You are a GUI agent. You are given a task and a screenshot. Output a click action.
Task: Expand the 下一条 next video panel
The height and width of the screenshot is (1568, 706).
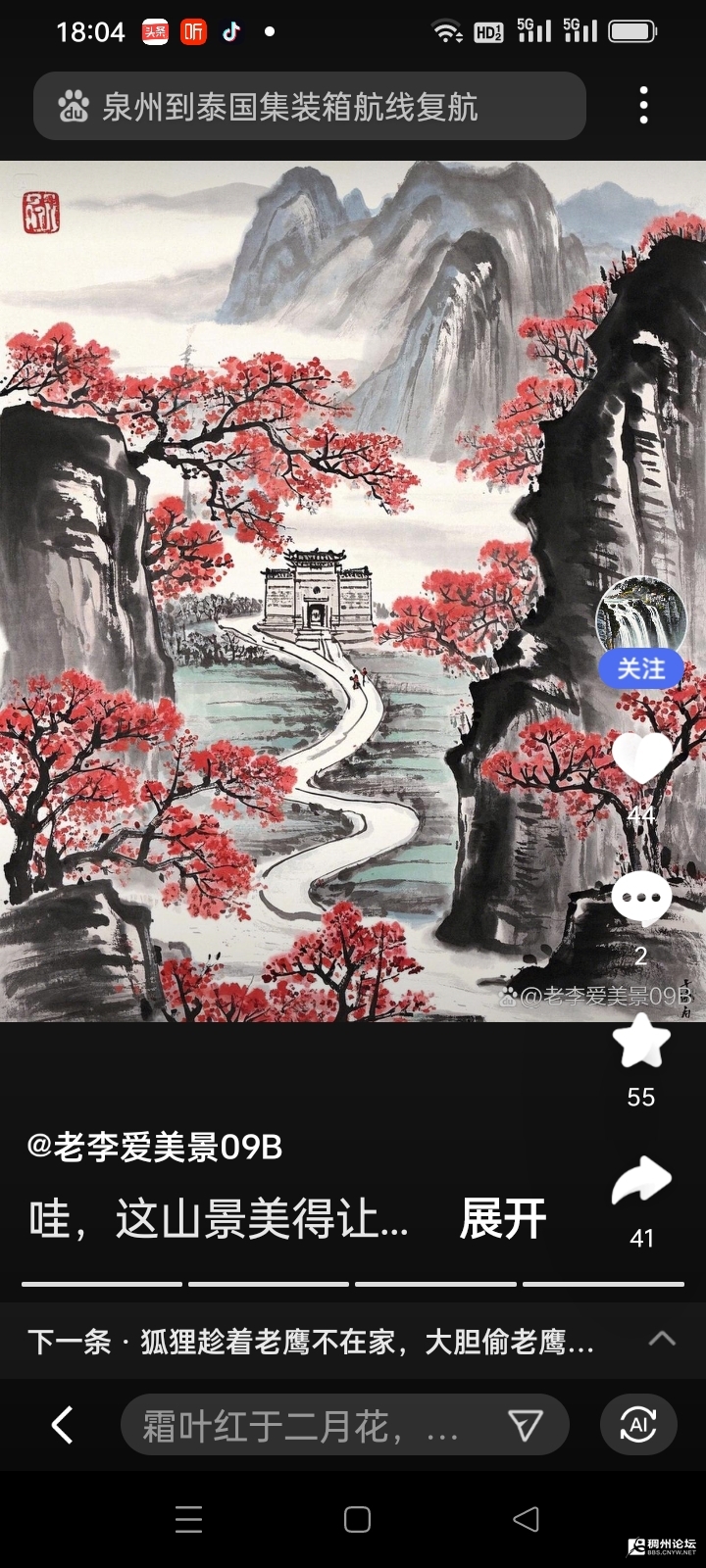662,1339
